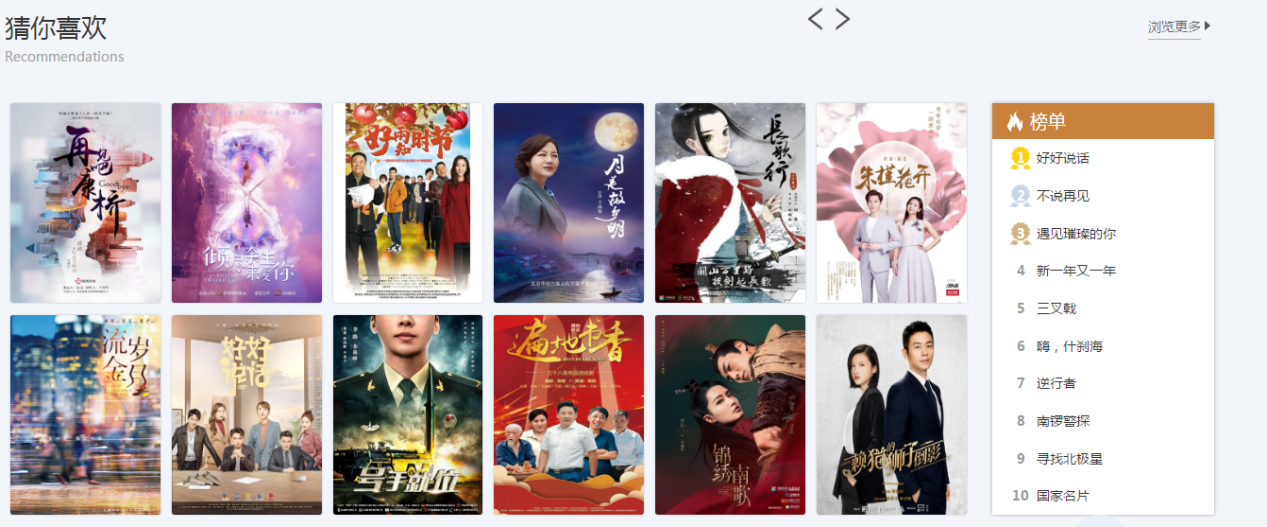Open the 月是故乡明 poster
This screenshot has height=527, width=1267.
pyautogui.click(x=568, y=203)
